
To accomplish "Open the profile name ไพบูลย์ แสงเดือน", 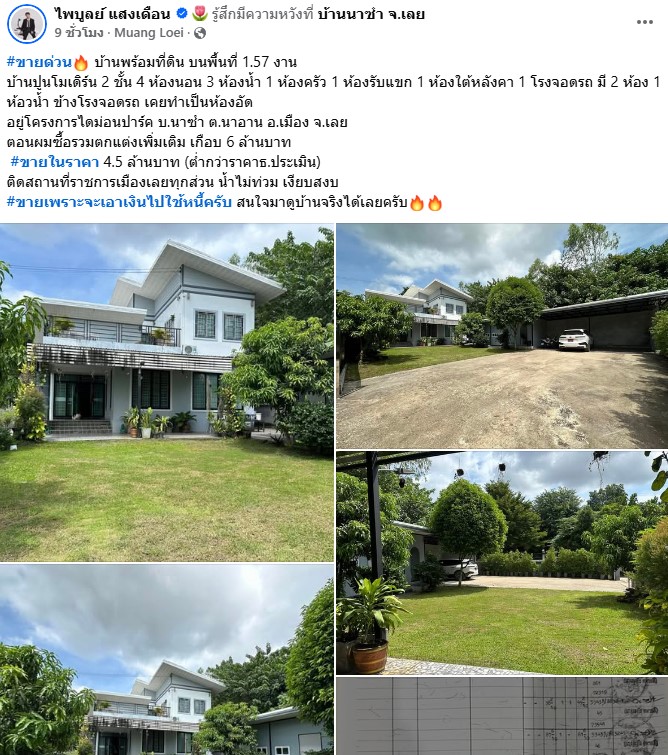I will coord(113,14).
